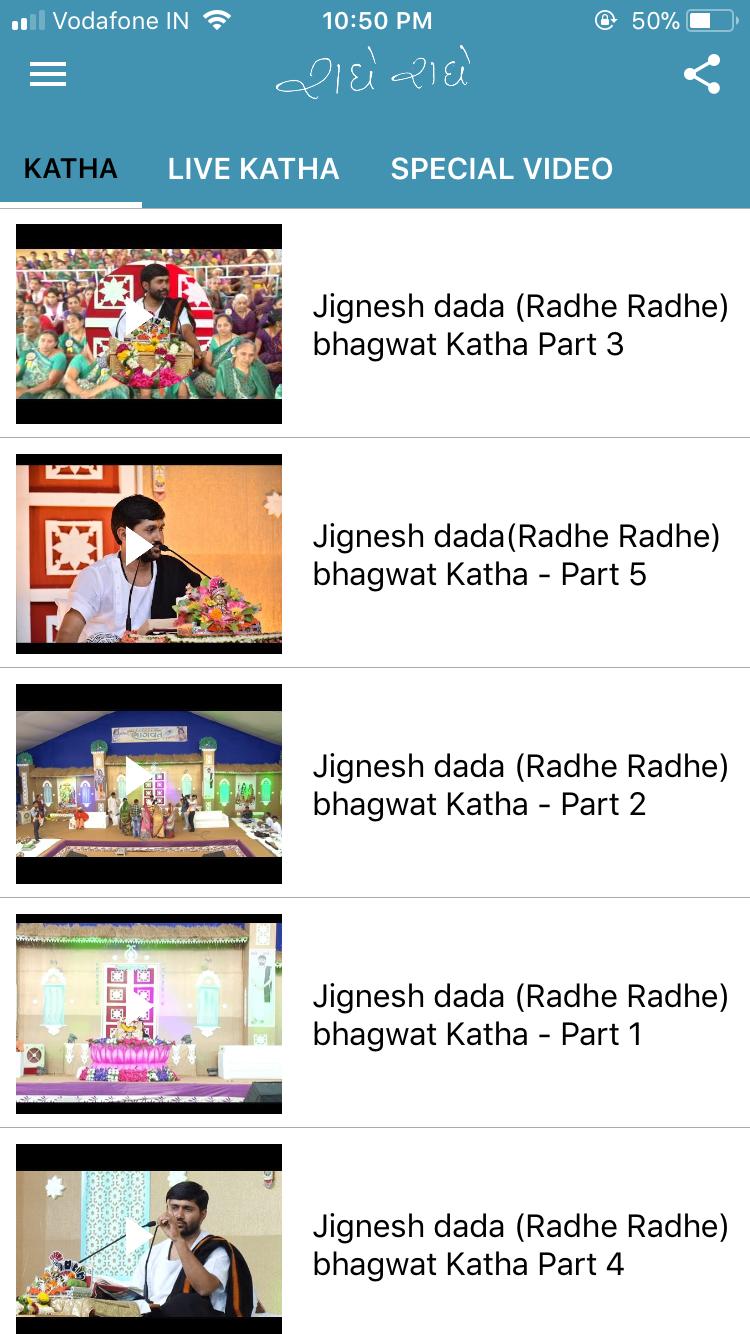Screen dimensions: 750x1334
Task: Select the KATHA tab
Action: 71,169
